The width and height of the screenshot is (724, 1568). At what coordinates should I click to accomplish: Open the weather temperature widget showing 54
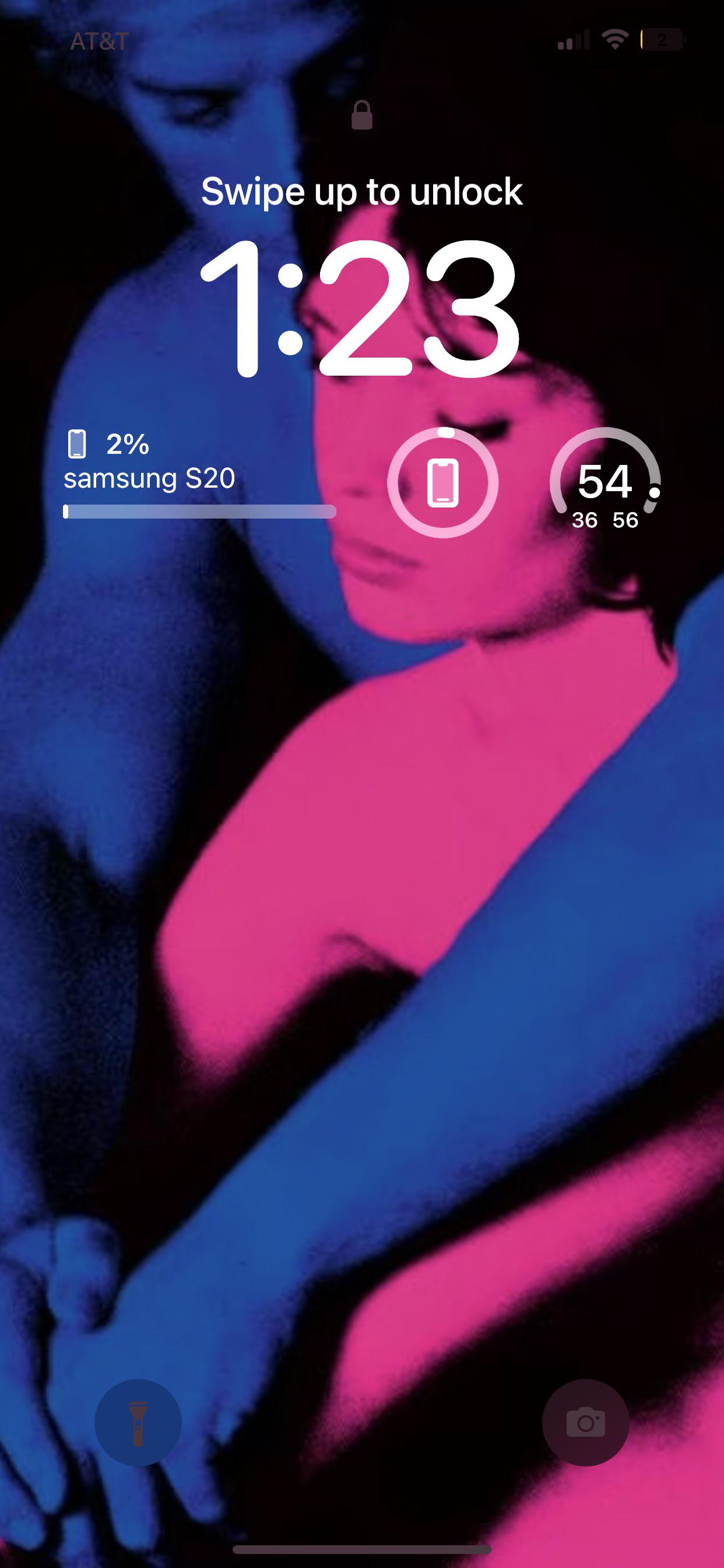tap(604, 482)
